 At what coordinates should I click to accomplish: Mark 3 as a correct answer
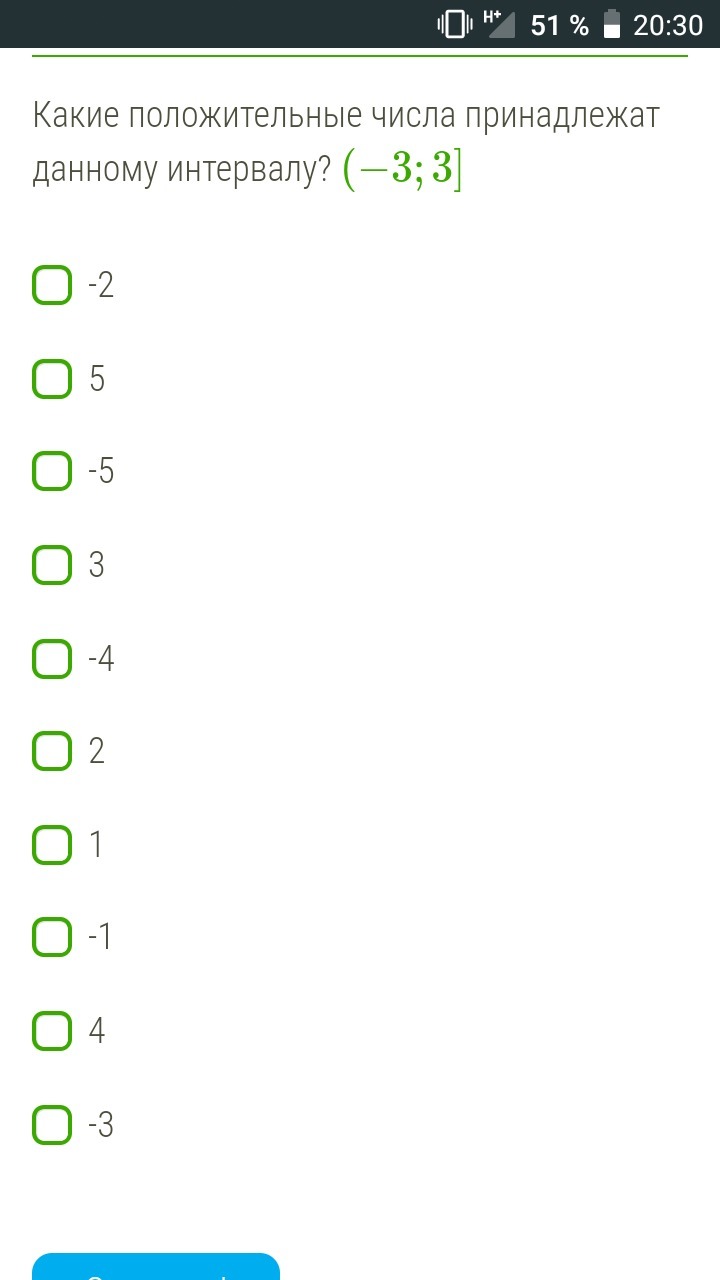tap(52, 565)
